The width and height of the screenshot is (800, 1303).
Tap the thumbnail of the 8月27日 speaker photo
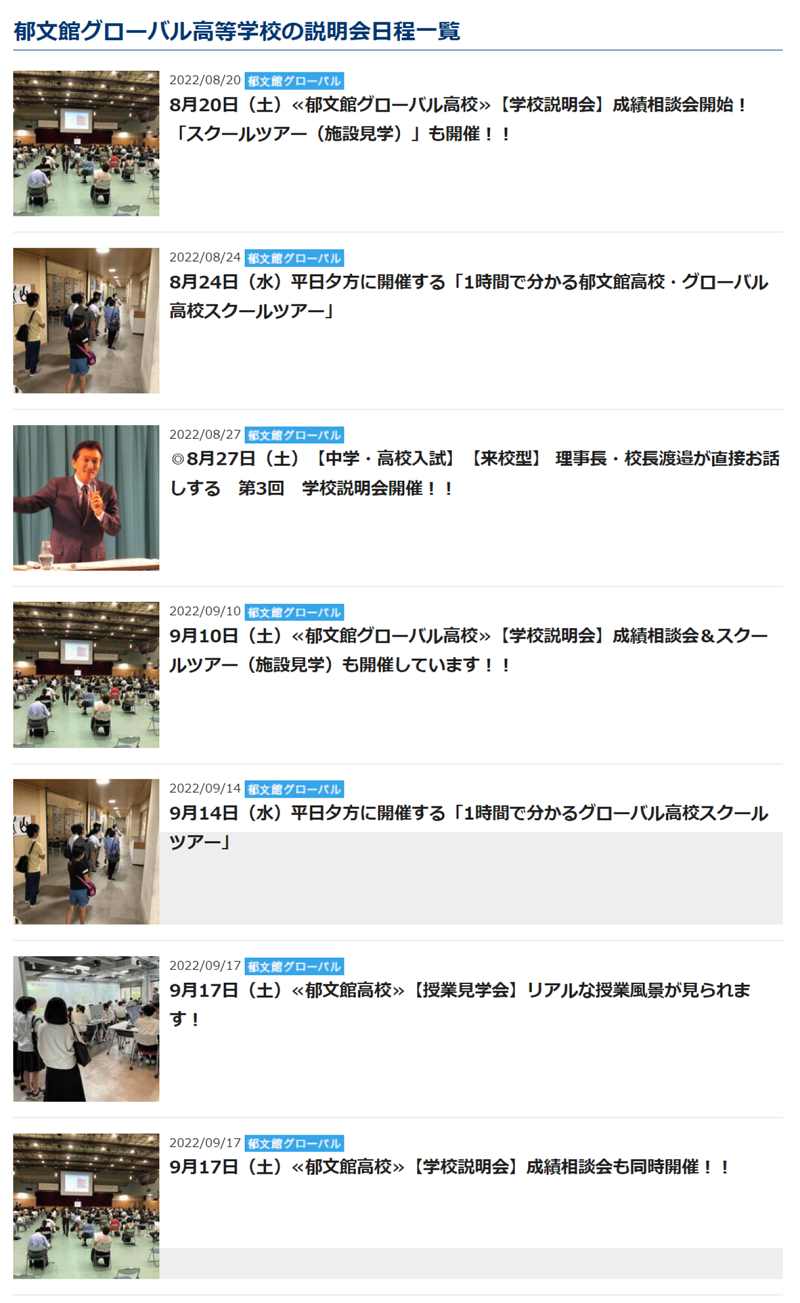pos(86,498)
